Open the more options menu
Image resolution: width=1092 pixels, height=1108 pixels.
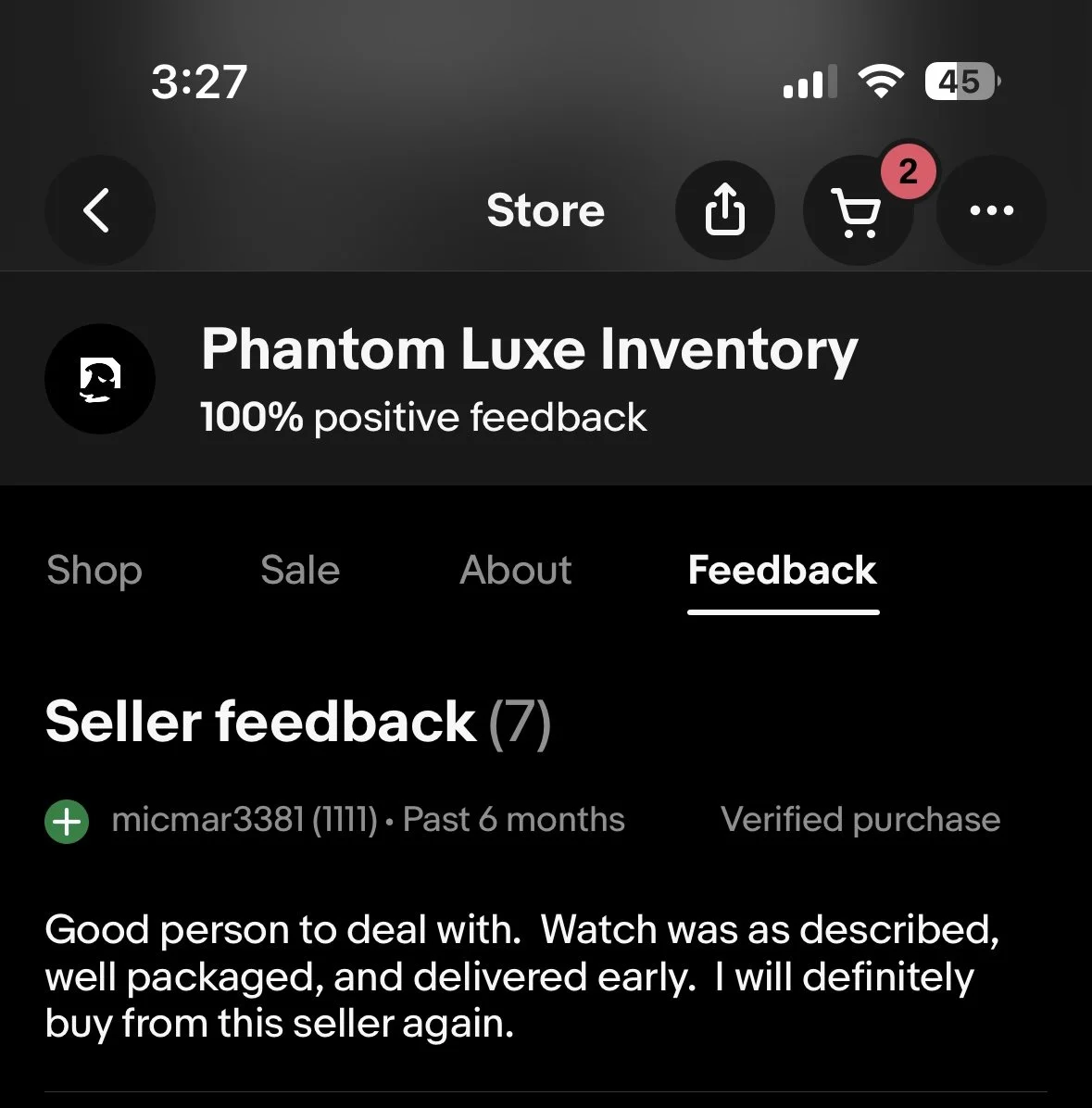(x=991, y=210)
